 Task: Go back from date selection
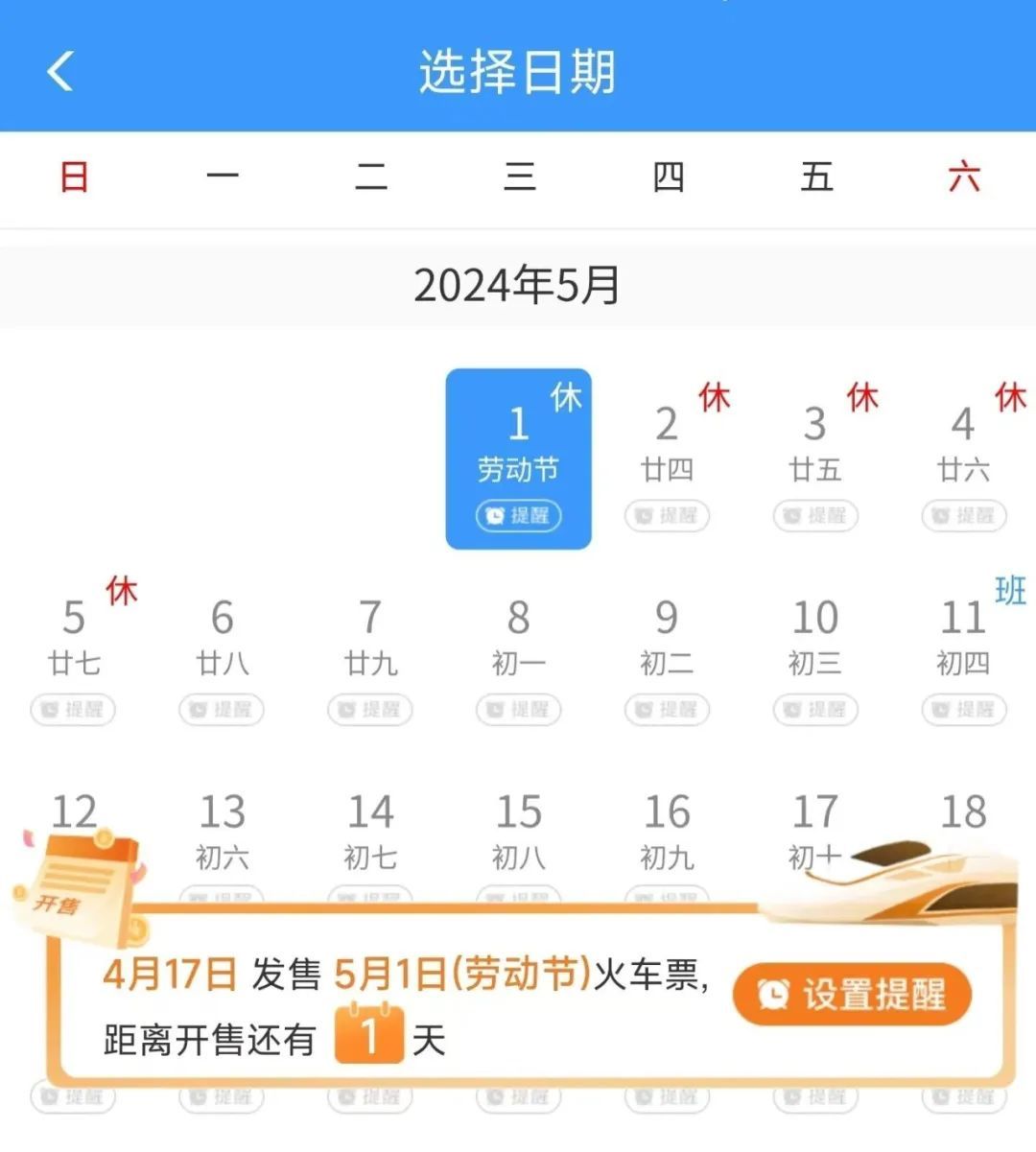coord(59,71)
